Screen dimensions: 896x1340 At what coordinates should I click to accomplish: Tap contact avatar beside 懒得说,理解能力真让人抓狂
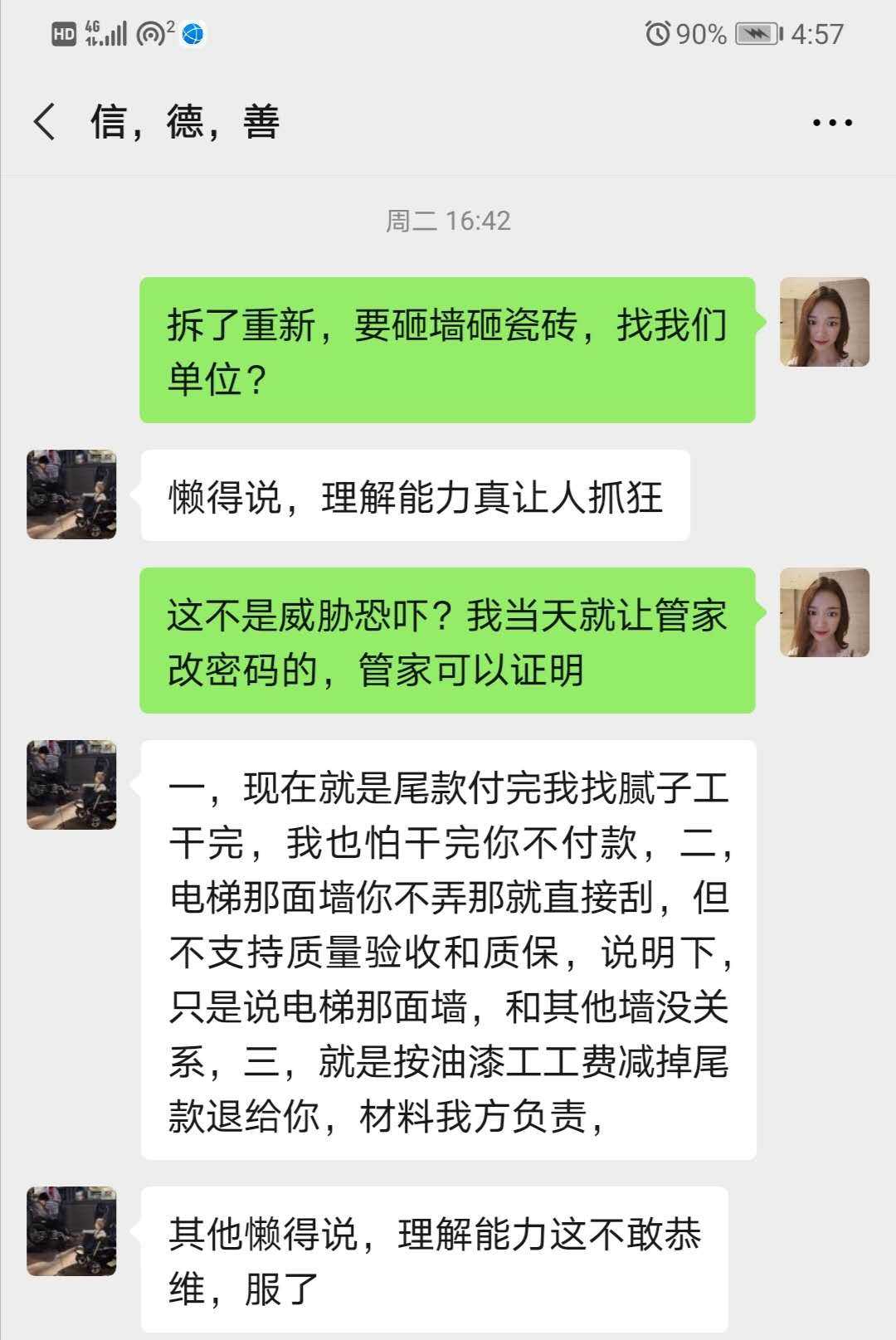pyautogui.click(x=71, y=495)
